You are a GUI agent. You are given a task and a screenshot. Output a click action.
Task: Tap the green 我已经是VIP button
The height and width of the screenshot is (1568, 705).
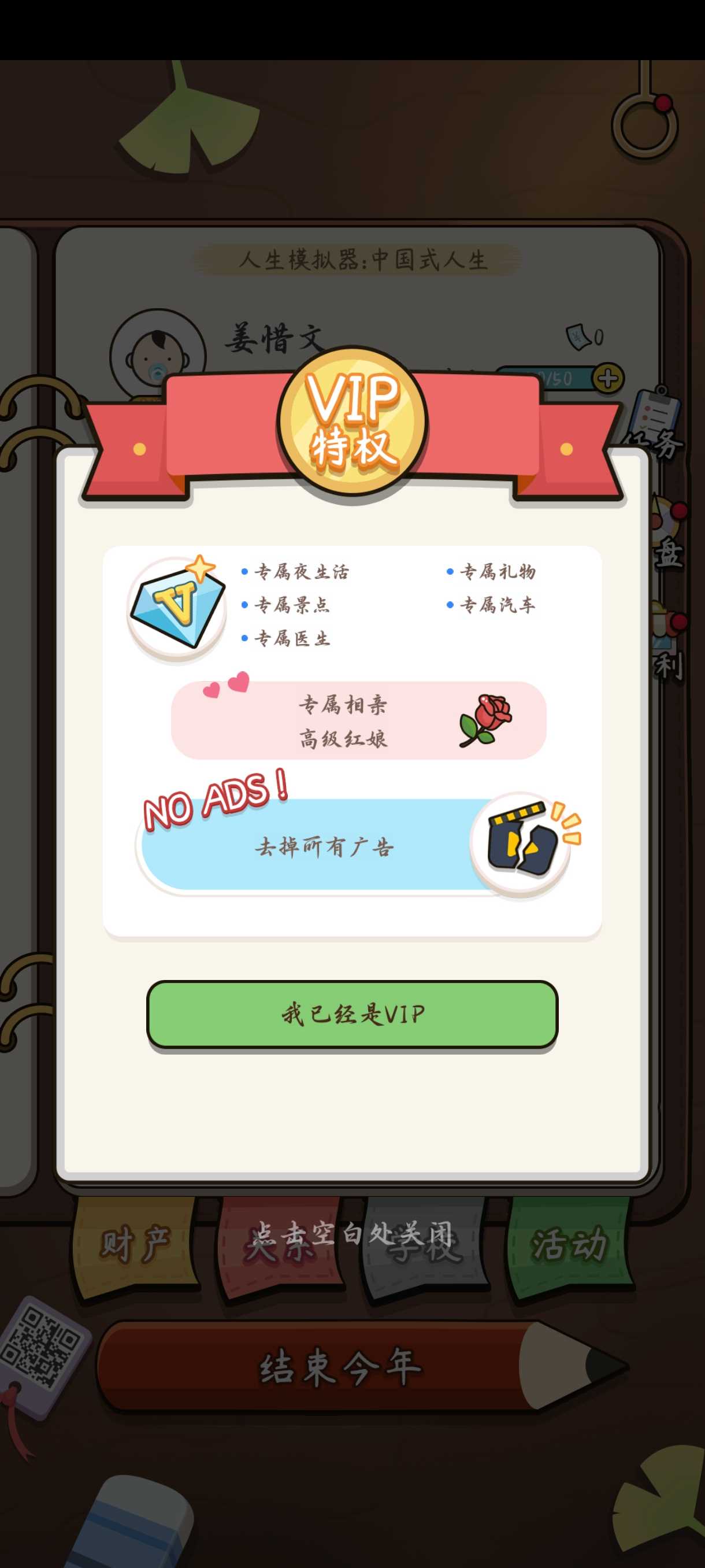tap(352, 1014)
